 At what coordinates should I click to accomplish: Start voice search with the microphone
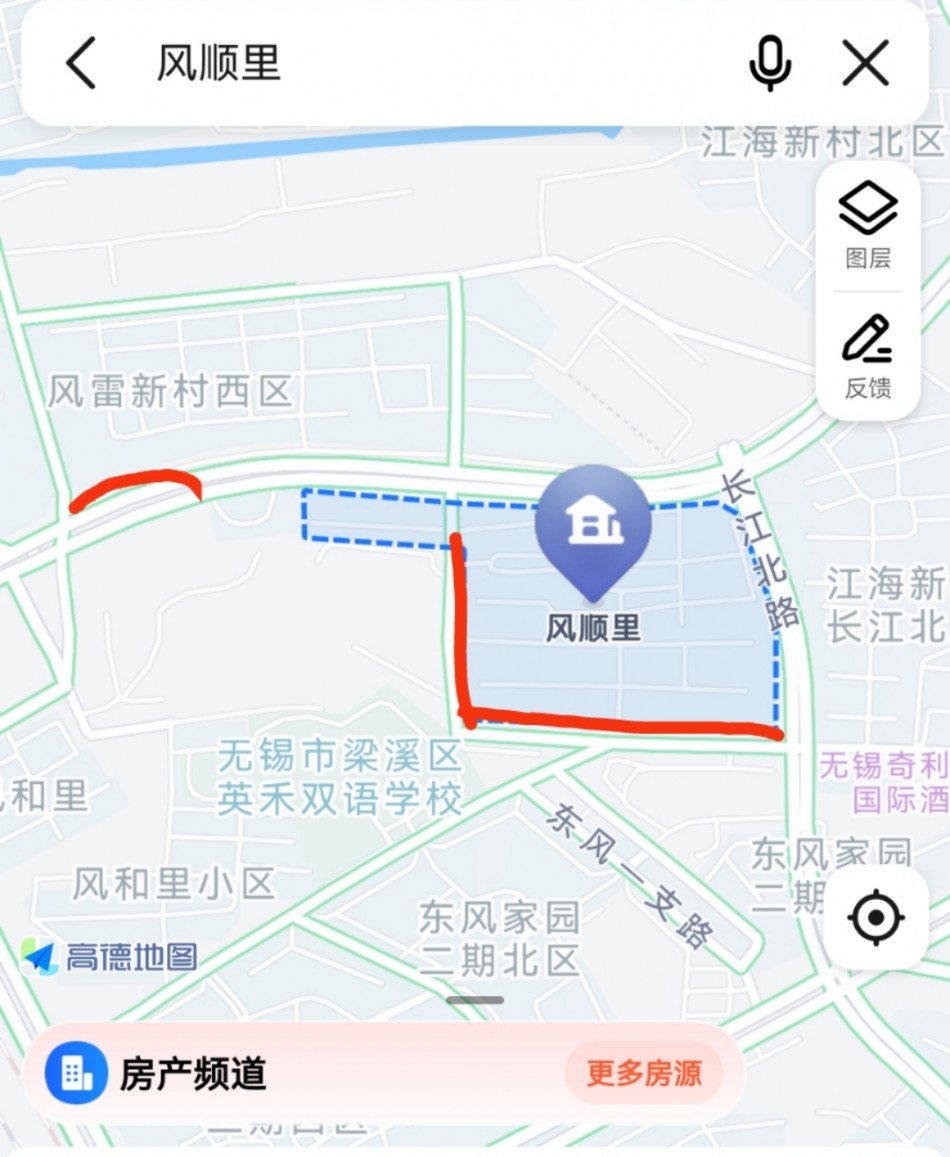click(x=770, y=64)
